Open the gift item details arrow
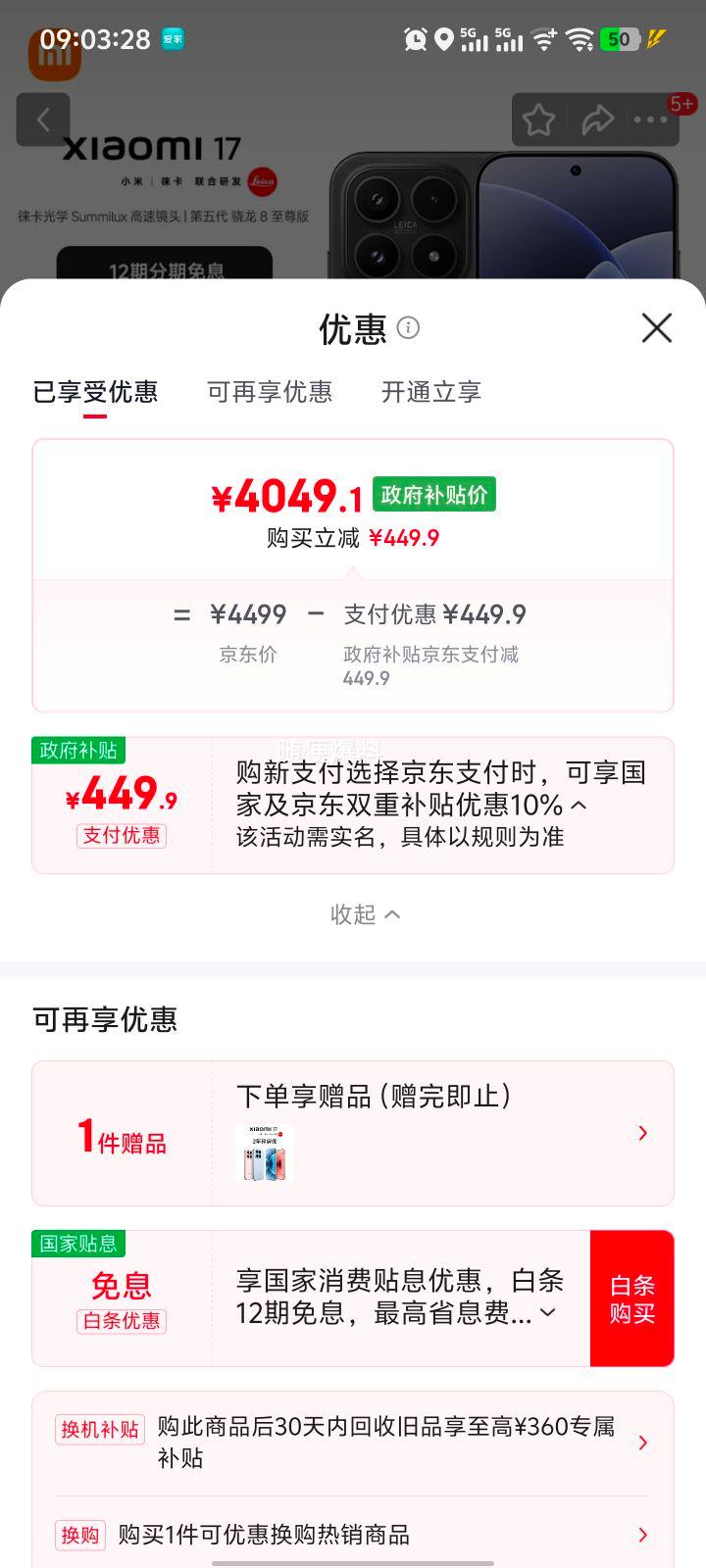The width and height of the screenshot is (706, 1568). coord(642,1133)
